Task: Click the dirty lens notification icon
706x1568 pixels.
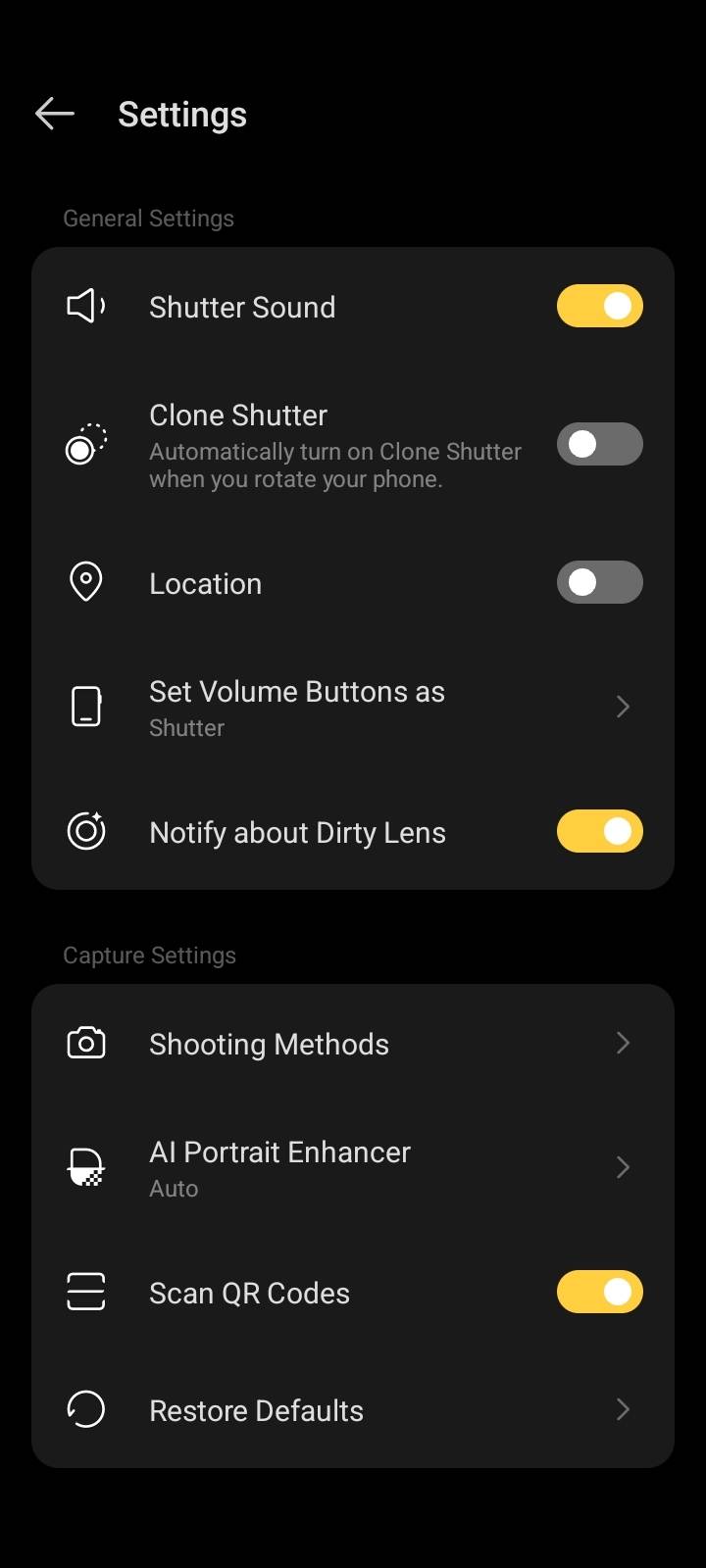Action: tap(86, 830)
